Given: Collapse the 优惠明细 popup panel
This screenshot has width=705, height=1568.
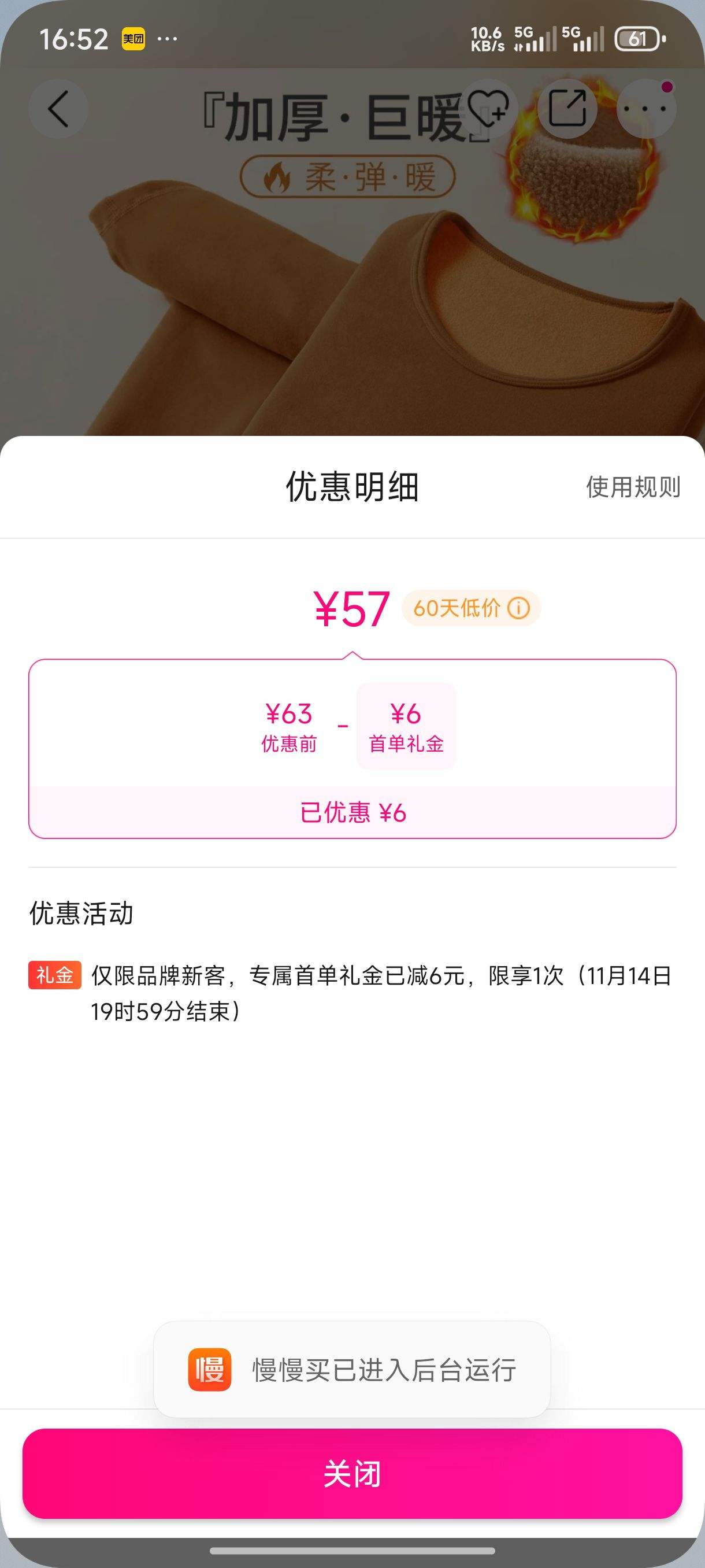Looking at the screenshot, I should [x=352, y=1474].
